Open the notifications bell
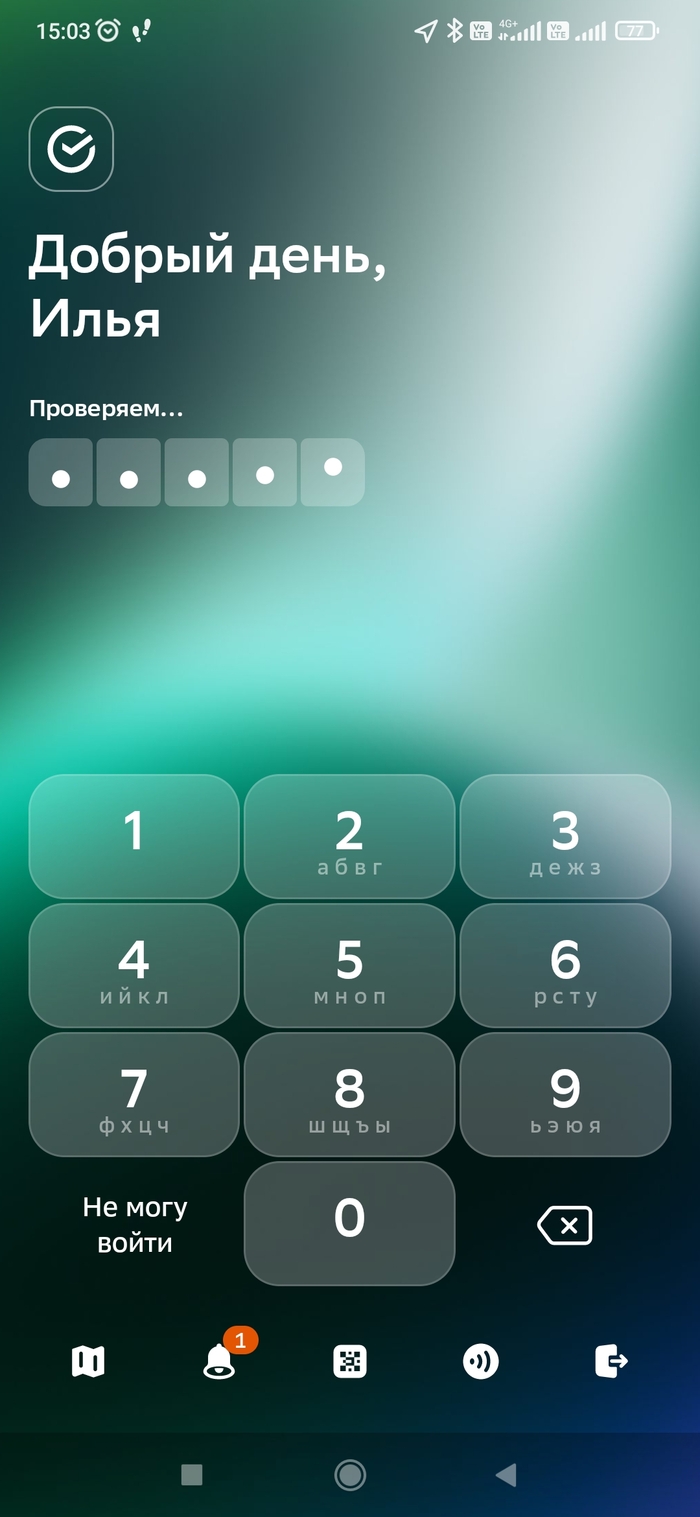The height and width of the screenshot is (1517, 700). [x=219, y=1361]
